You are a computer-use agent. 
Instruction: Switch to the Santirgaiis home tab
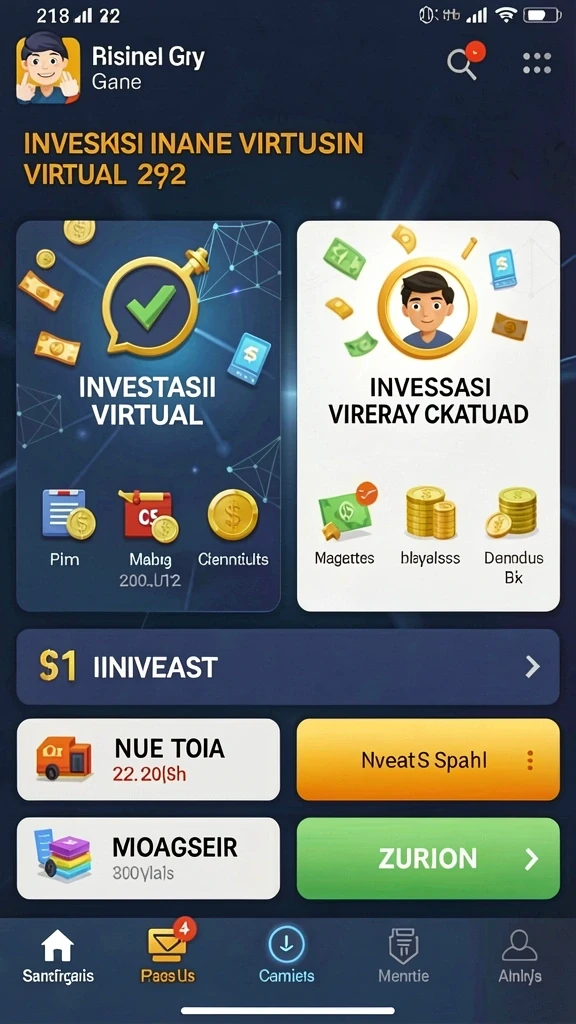[x=57, y=956]
